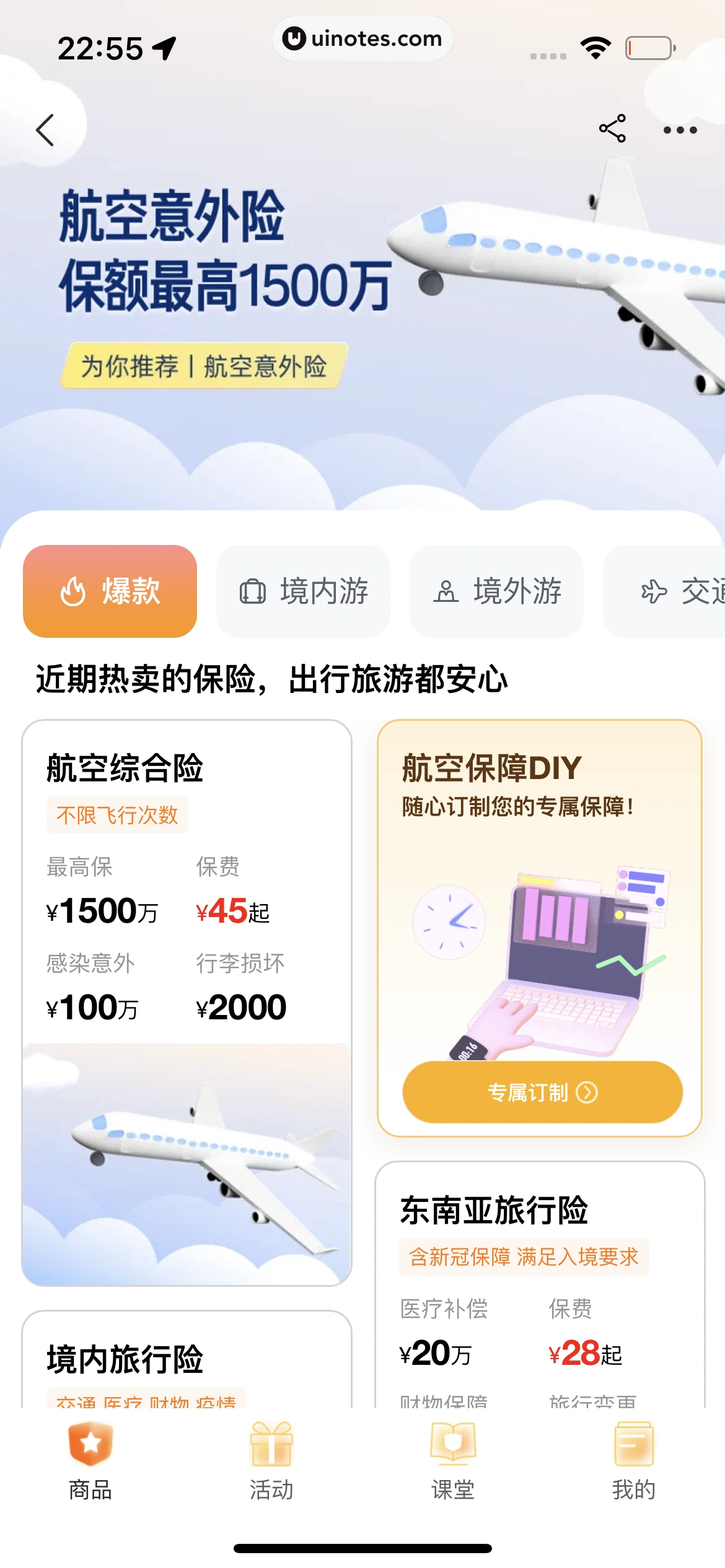The width and height of the screenshot is (725, 1568).
Task: Switch to the 境外游 category
Action: pos(497,591)
